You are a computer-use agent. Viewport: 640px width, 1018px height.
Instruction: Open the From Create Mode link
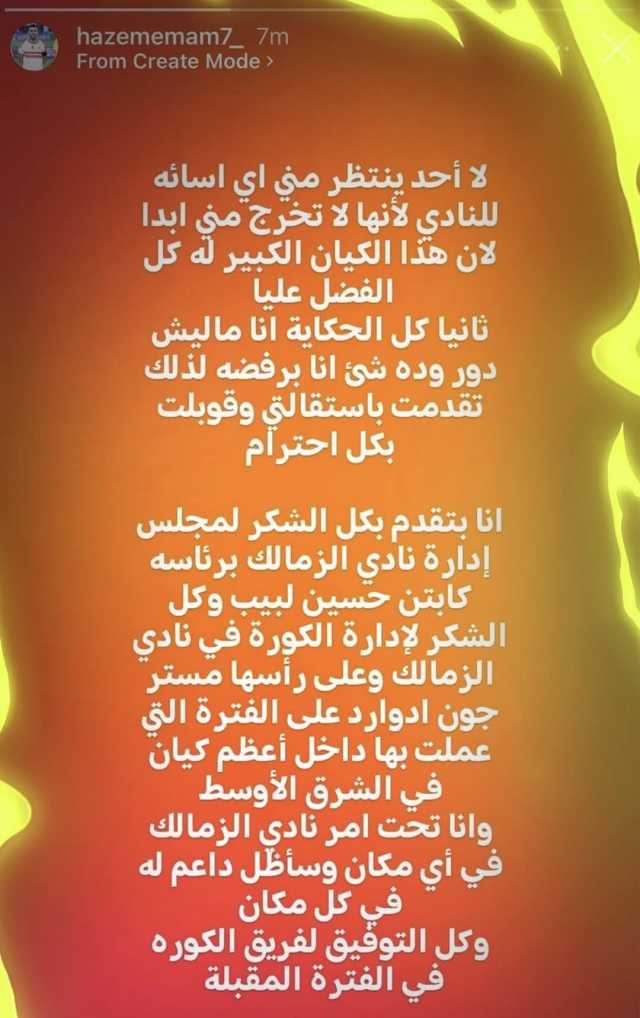pos(176,60)
